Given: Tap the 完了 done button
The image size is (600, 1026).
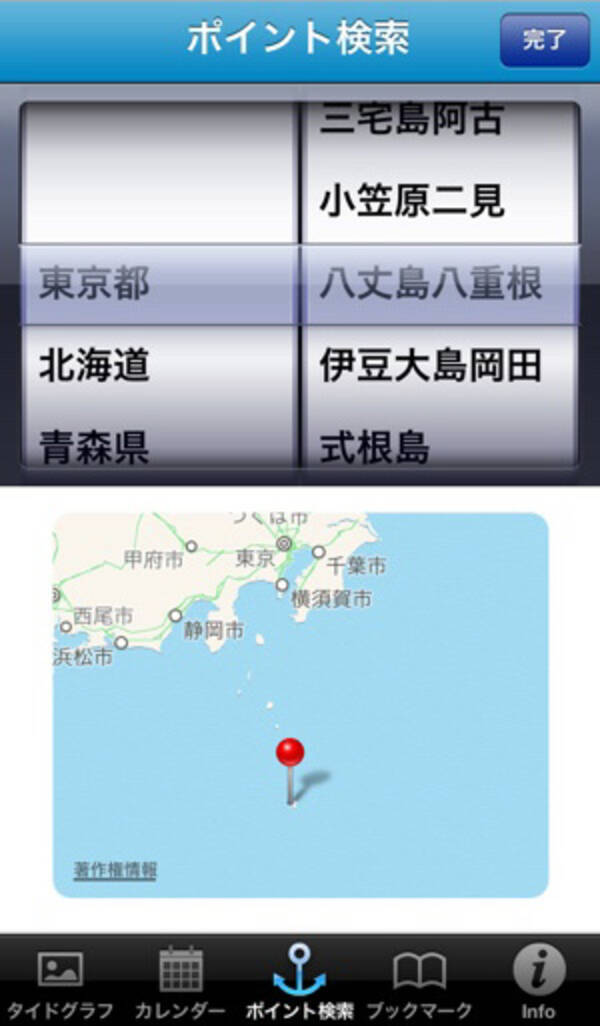Looking at the screenshot, I should click(x=544, y=40).
